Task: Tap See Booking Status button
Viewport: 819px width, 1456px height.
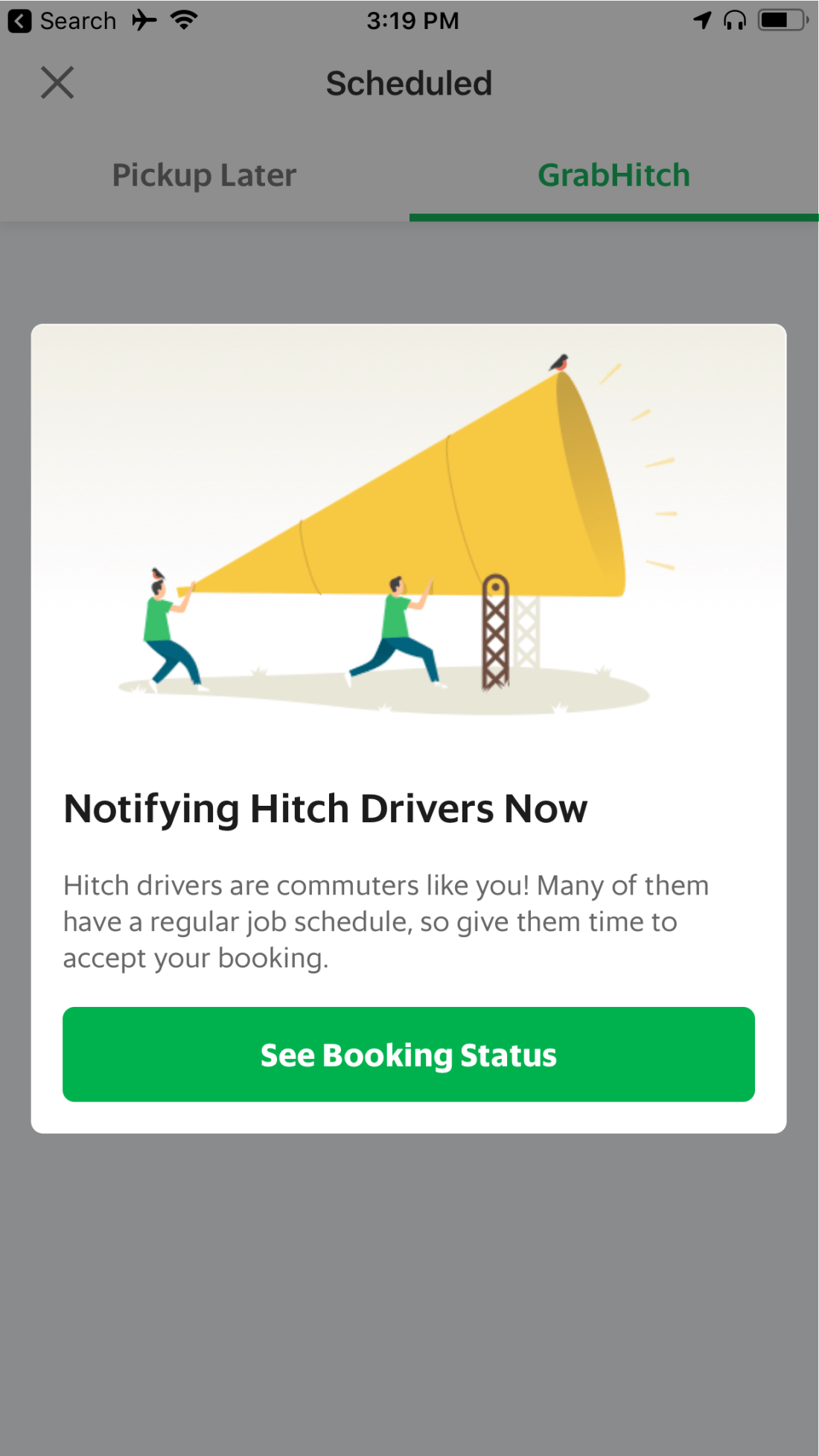Action: (408, 1054)
